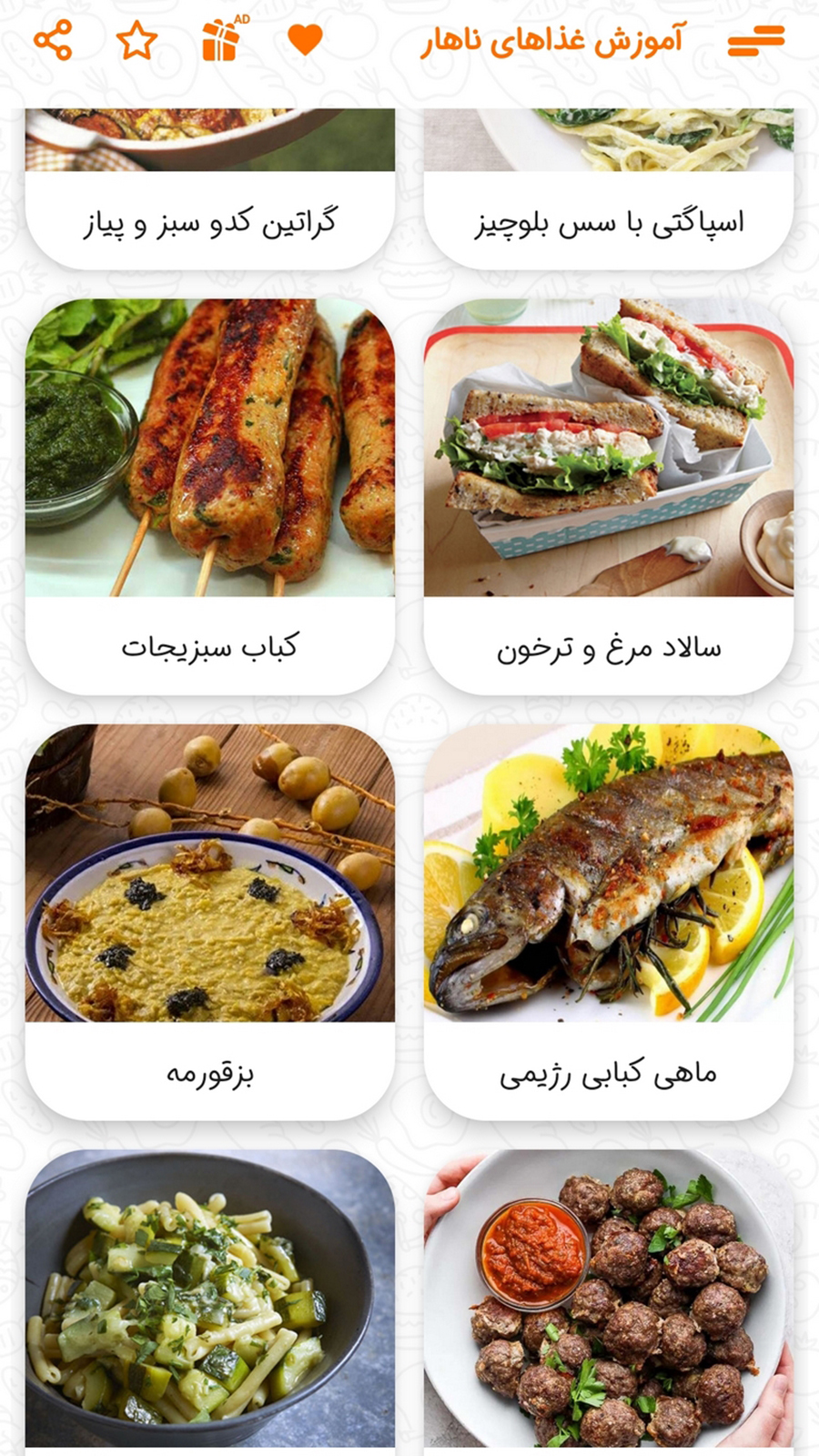Open سالاد مرغ و ترخون recipe

[x=608, y=496]
